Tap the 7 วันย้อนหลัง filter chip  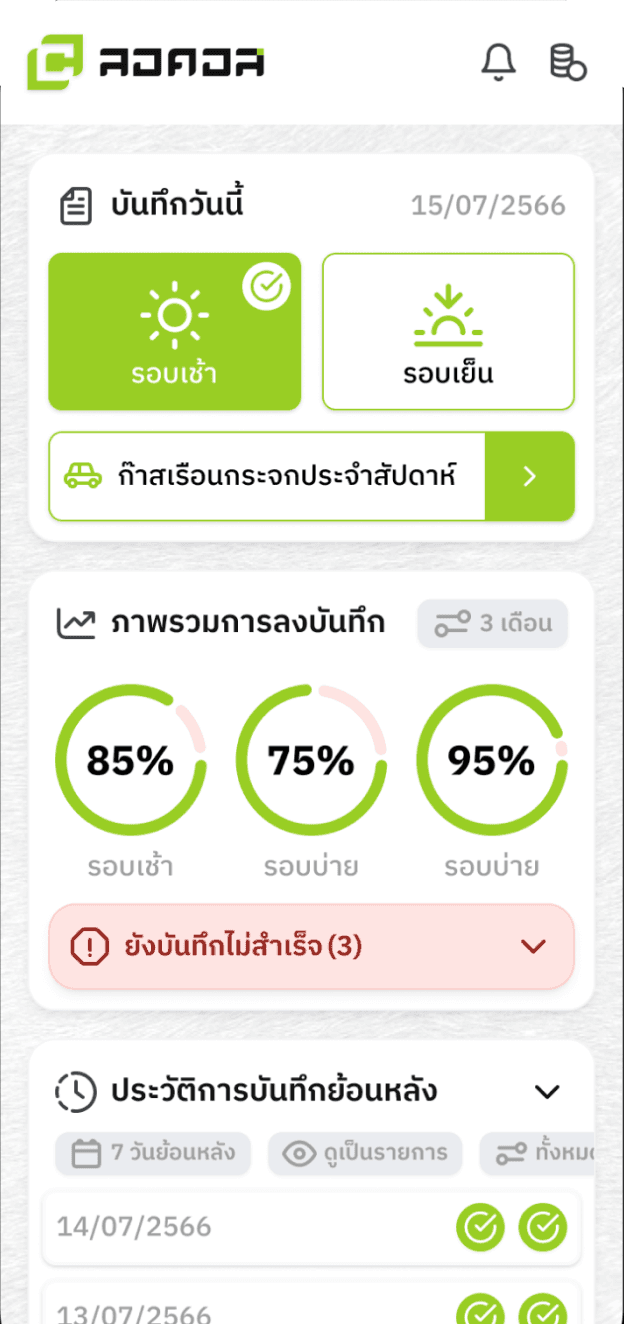tap(153, 1154)
